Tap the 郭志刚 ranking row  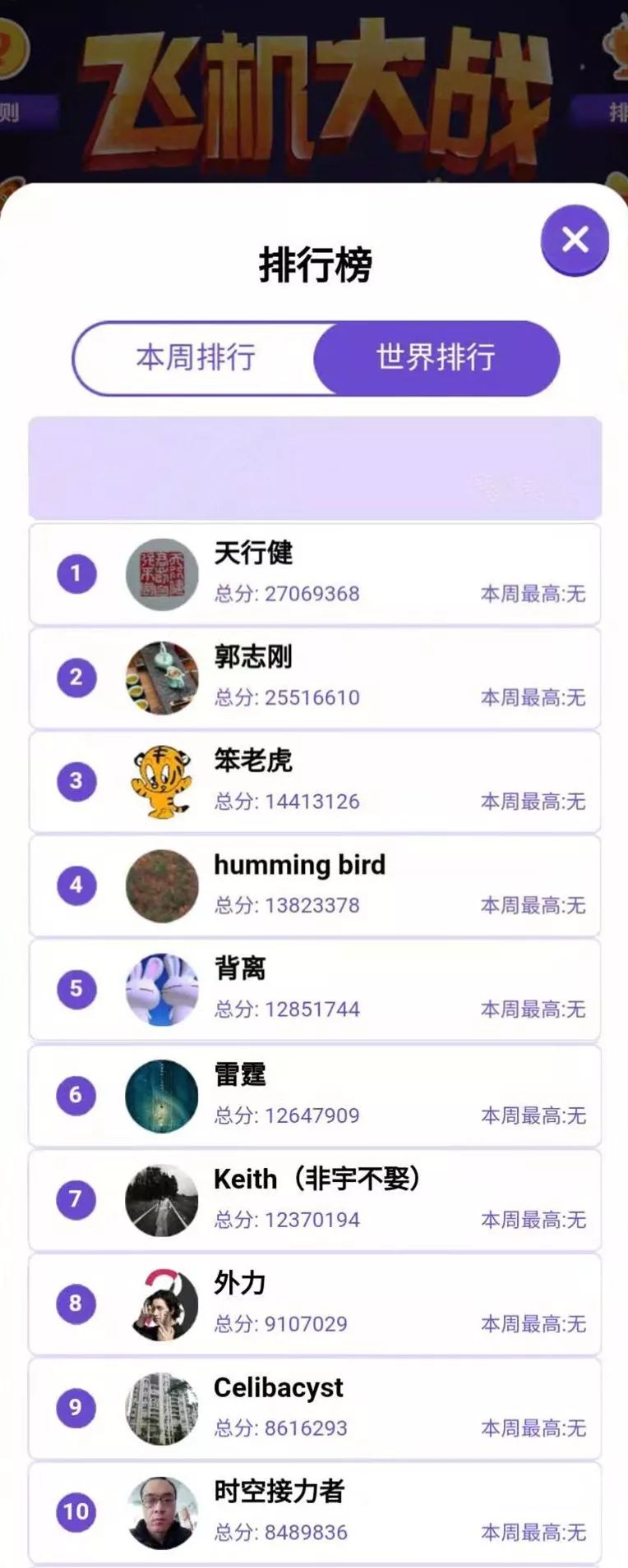(x=315, y=678)
